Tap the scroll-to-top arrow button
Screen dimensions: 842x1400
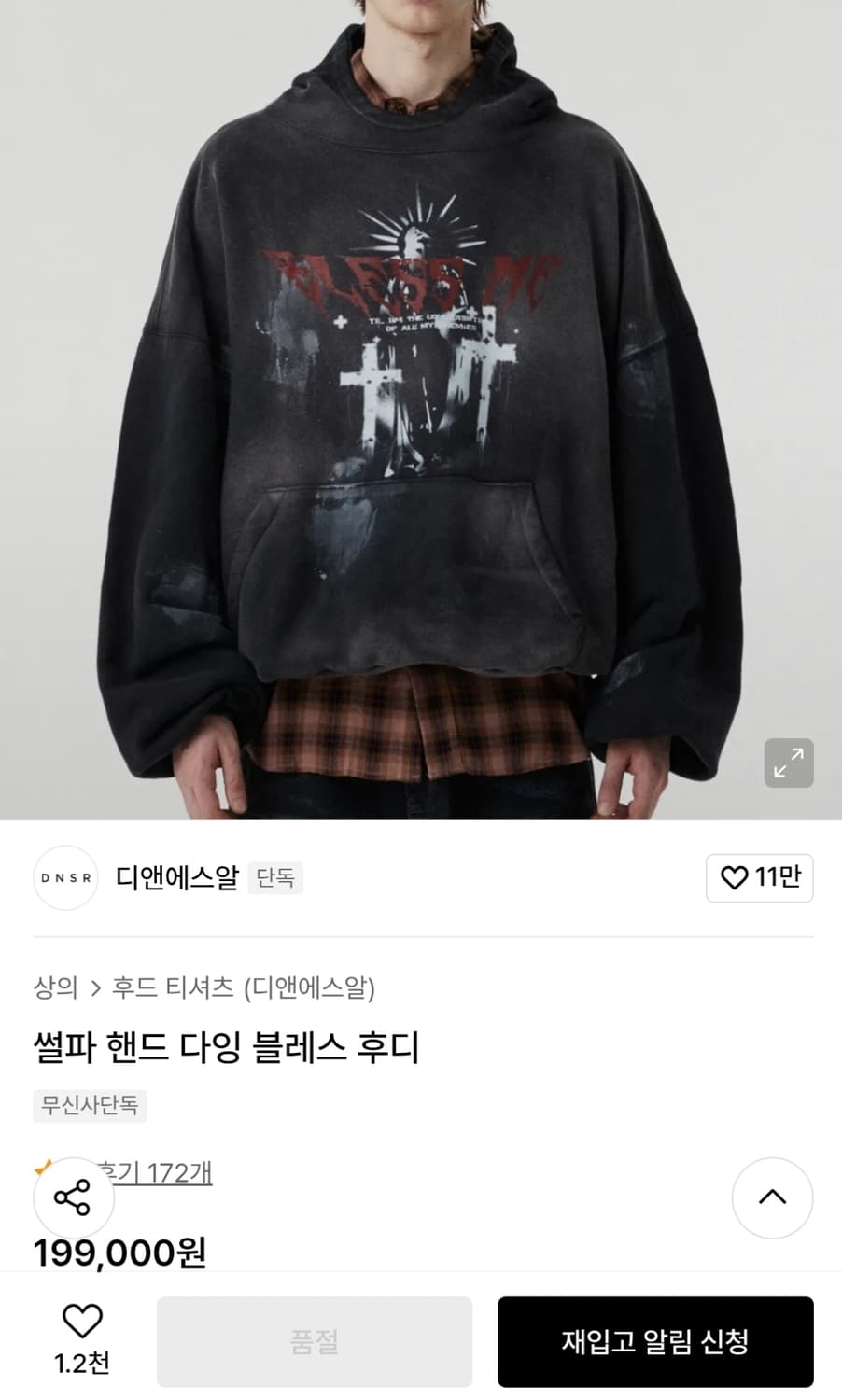pos(772,1198)
